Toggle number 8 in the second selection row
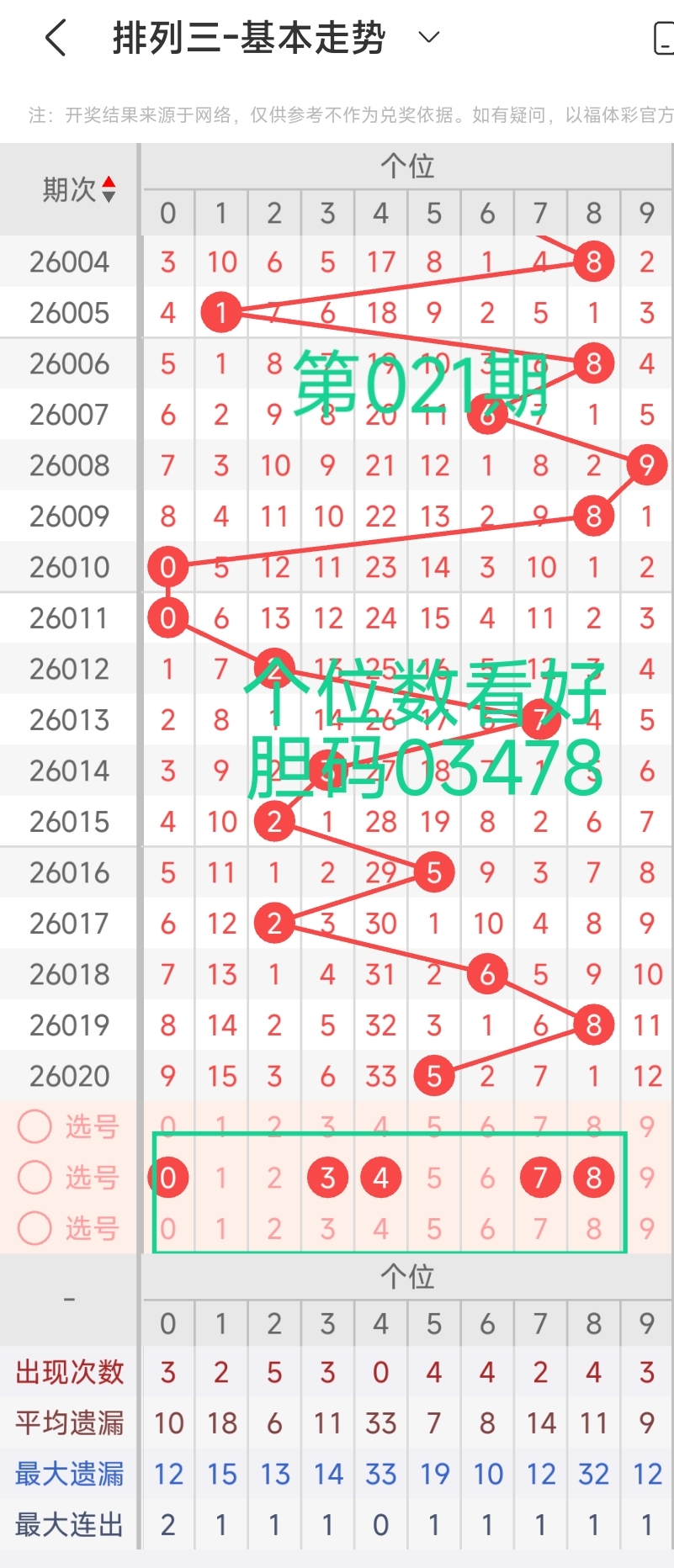Screen dimensions: 674x1568 (x=593, y=1178)
